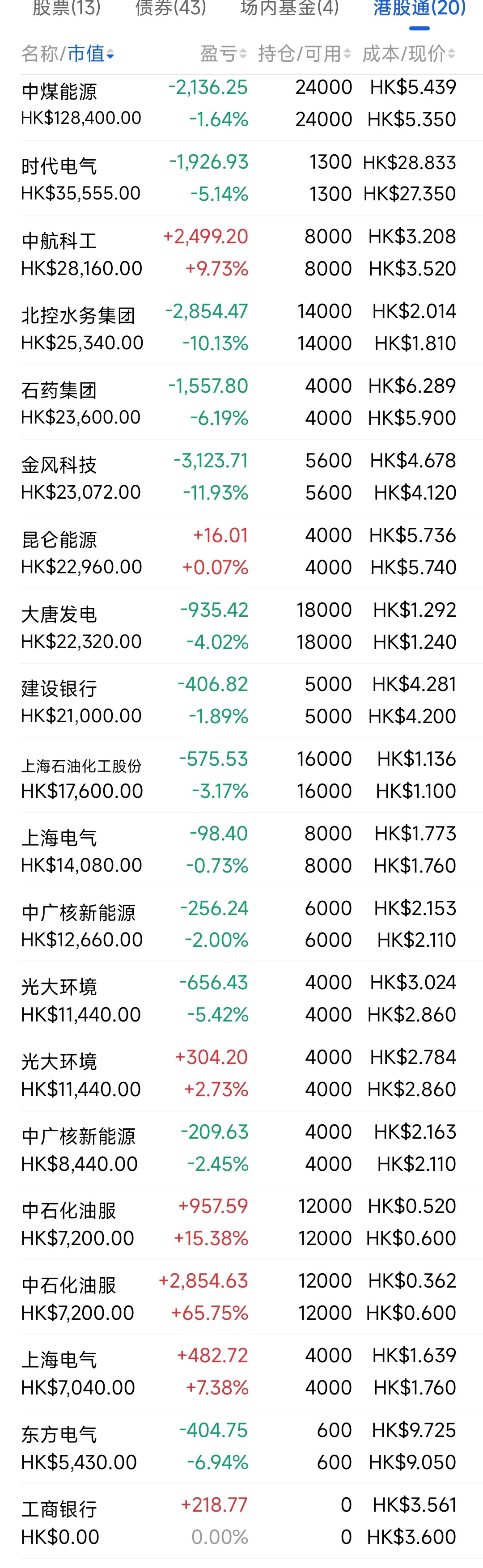Sort by 持仓/可用 column header
Screen dimensions: 483x1568
304,54
